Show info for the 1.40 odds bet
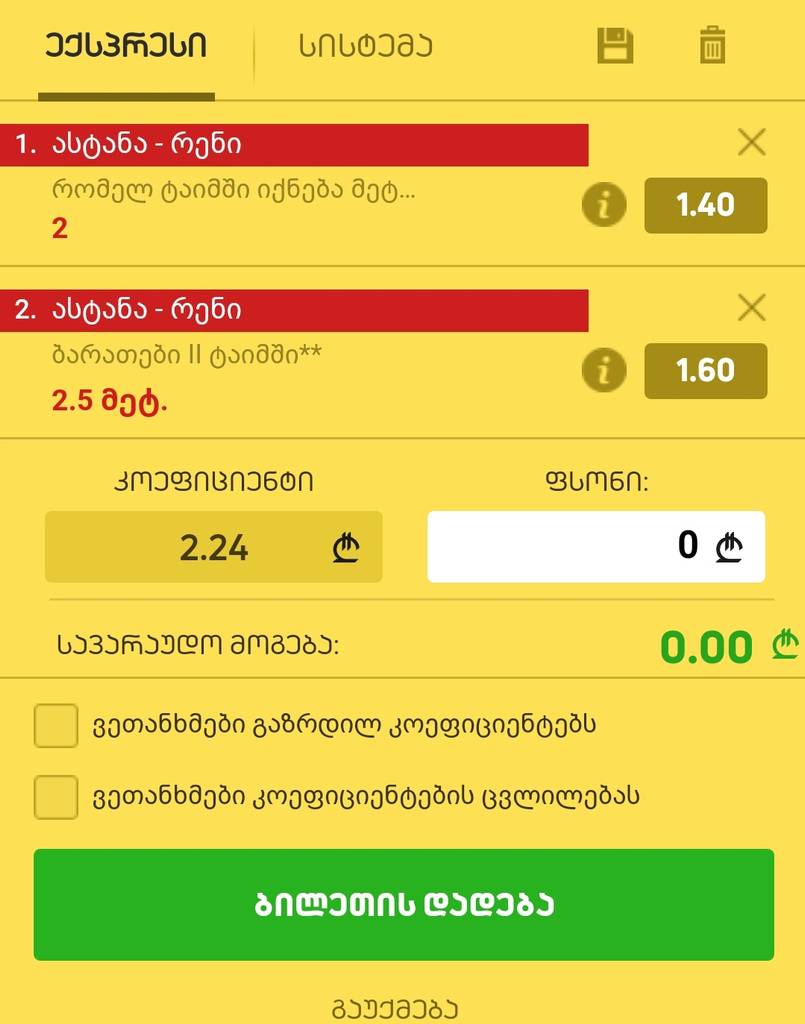The width and height of the screenshot is (805, 1024). (x=604, y=206)
